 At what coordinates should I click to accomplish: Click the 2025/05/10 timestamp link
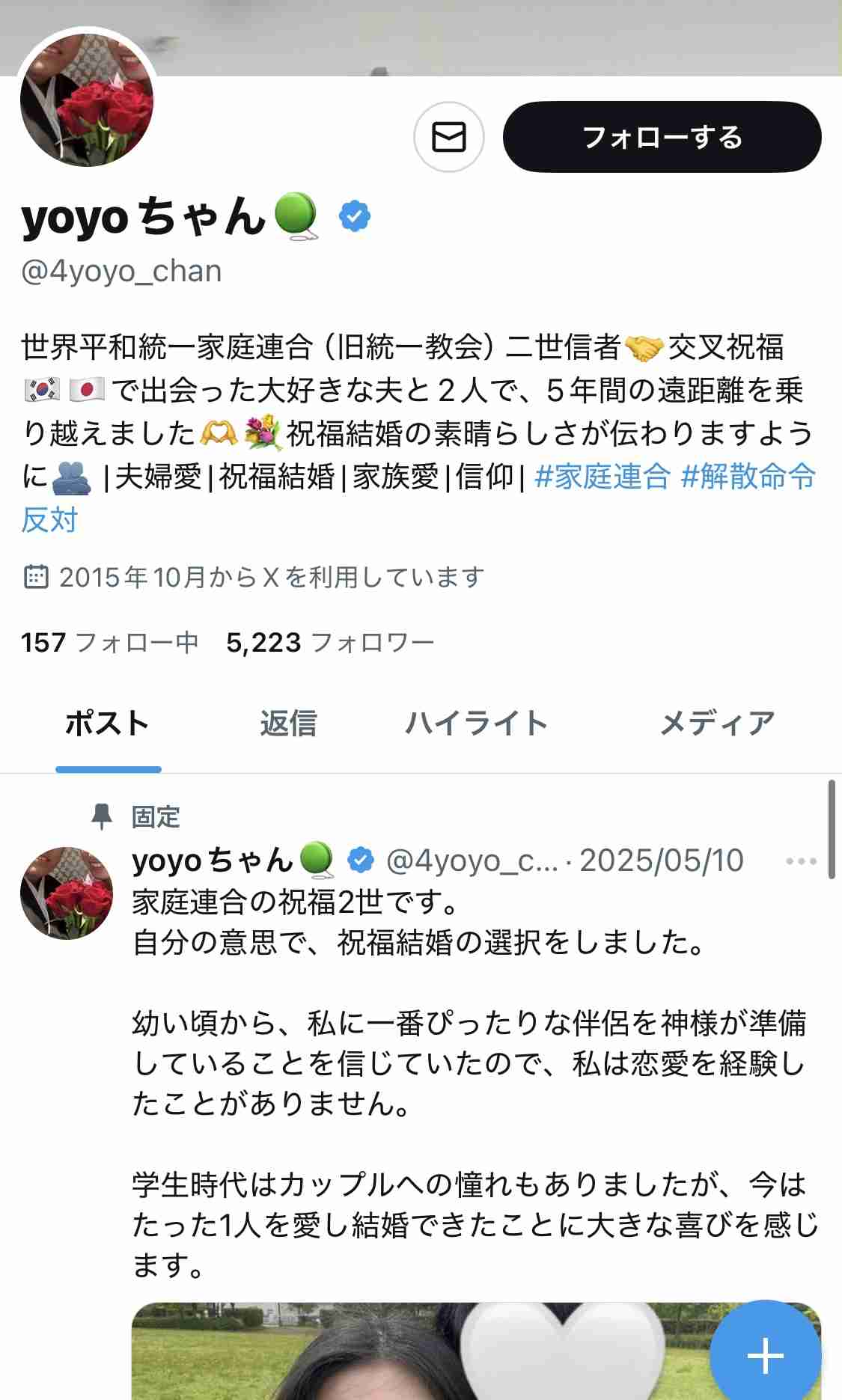662,861
